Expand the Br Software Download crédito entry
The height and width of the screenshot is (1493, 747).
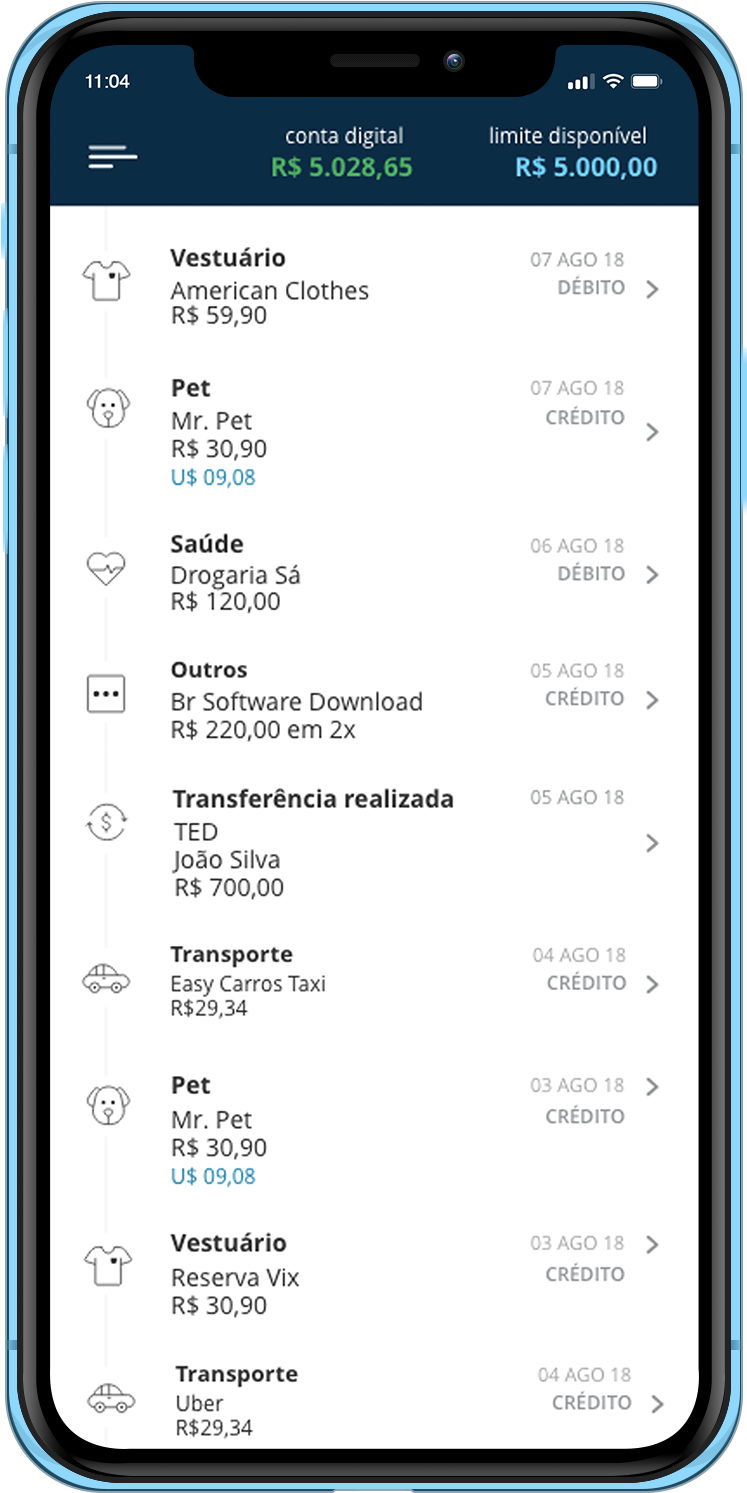coord(652,700)
